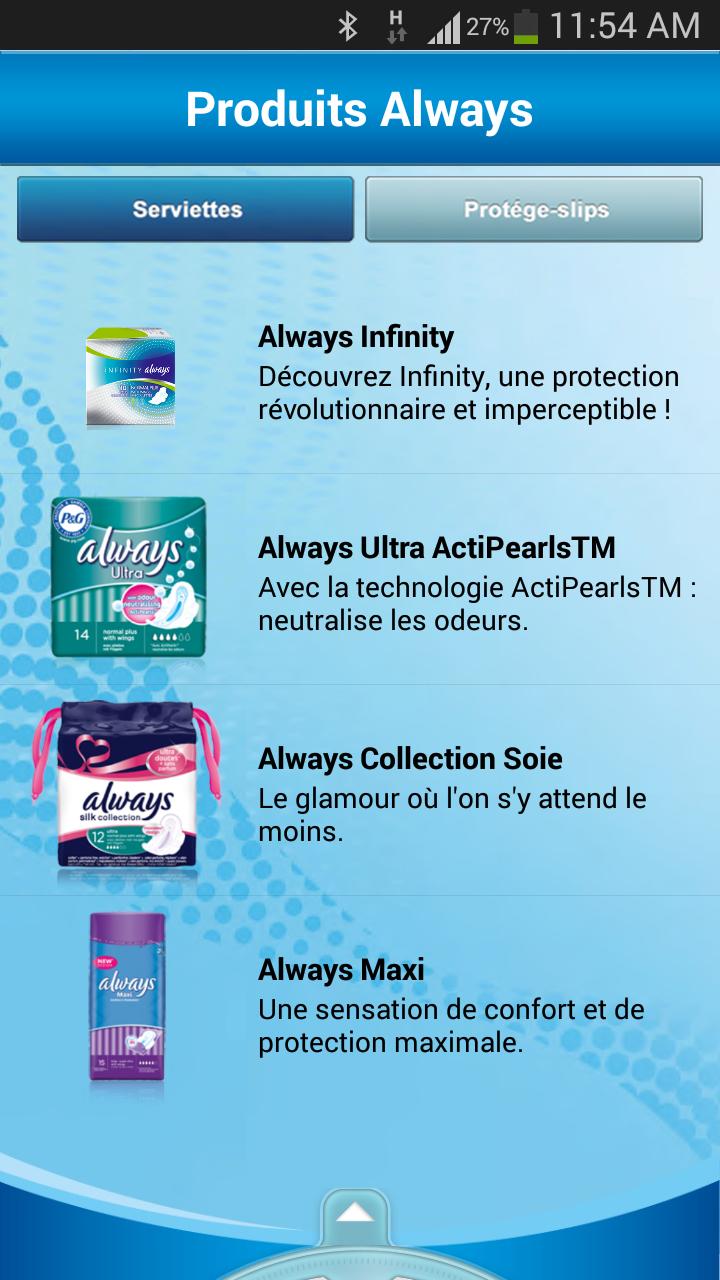720x1280 pixels.
Task: Switch to the Protège-slips tab
Action: pyautogui.click(x=534, y=210)
